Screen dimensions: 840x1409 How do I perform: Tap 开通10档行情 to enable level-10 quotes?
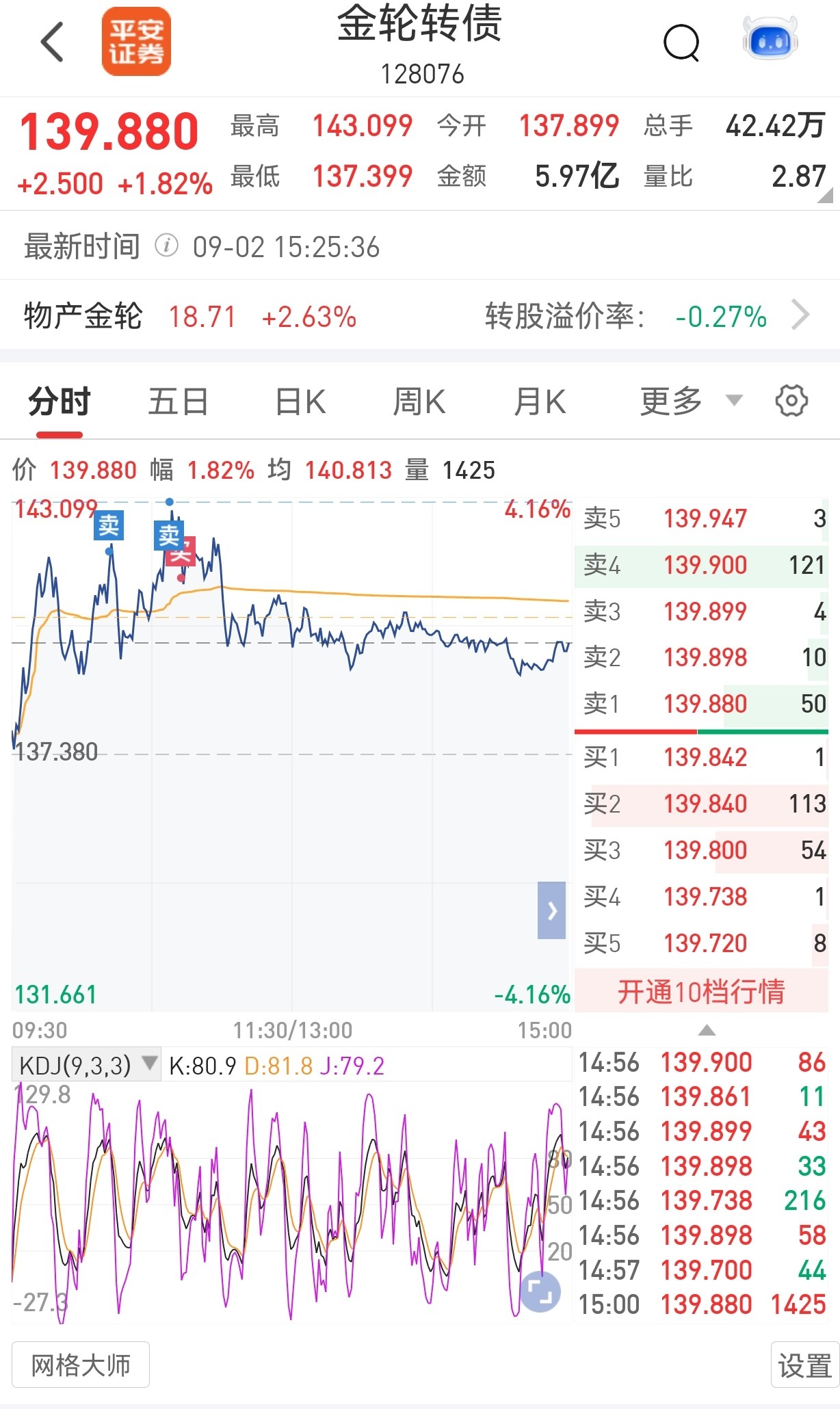(x=701, y=991)
